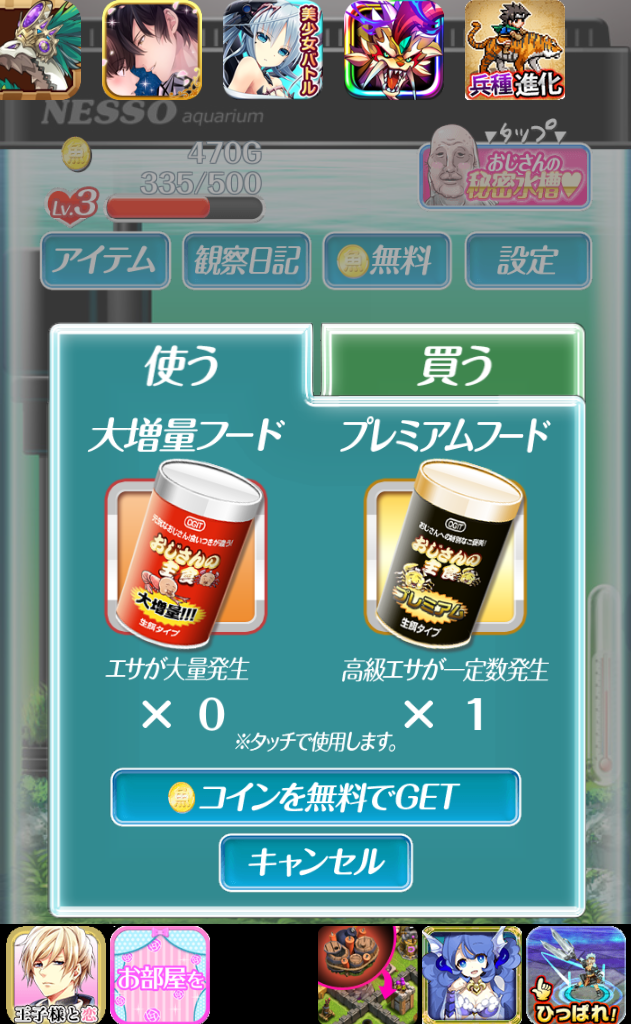
Task: Use the 大増量フード can
Action: pos(186,555)
